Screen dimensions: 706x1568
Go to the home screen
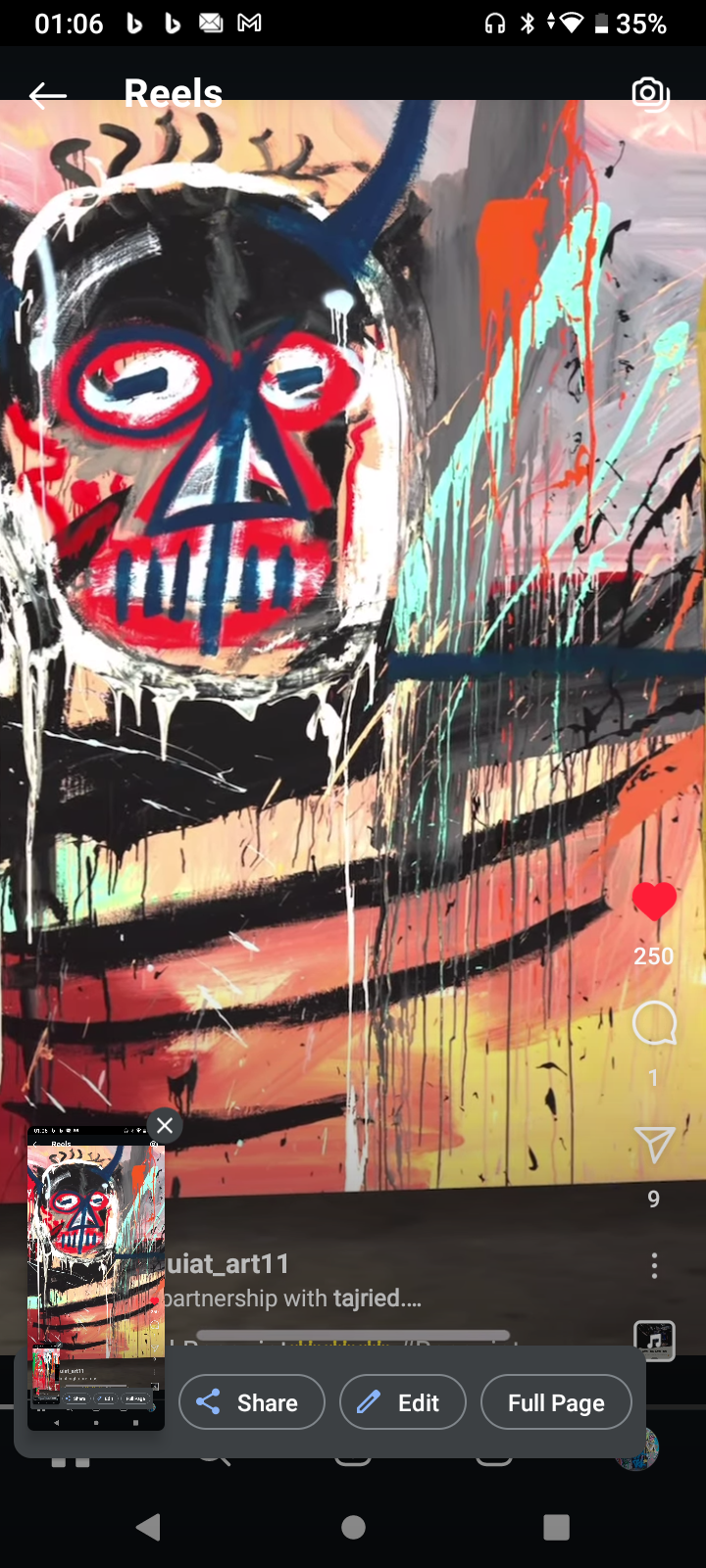coord(353,1526)
